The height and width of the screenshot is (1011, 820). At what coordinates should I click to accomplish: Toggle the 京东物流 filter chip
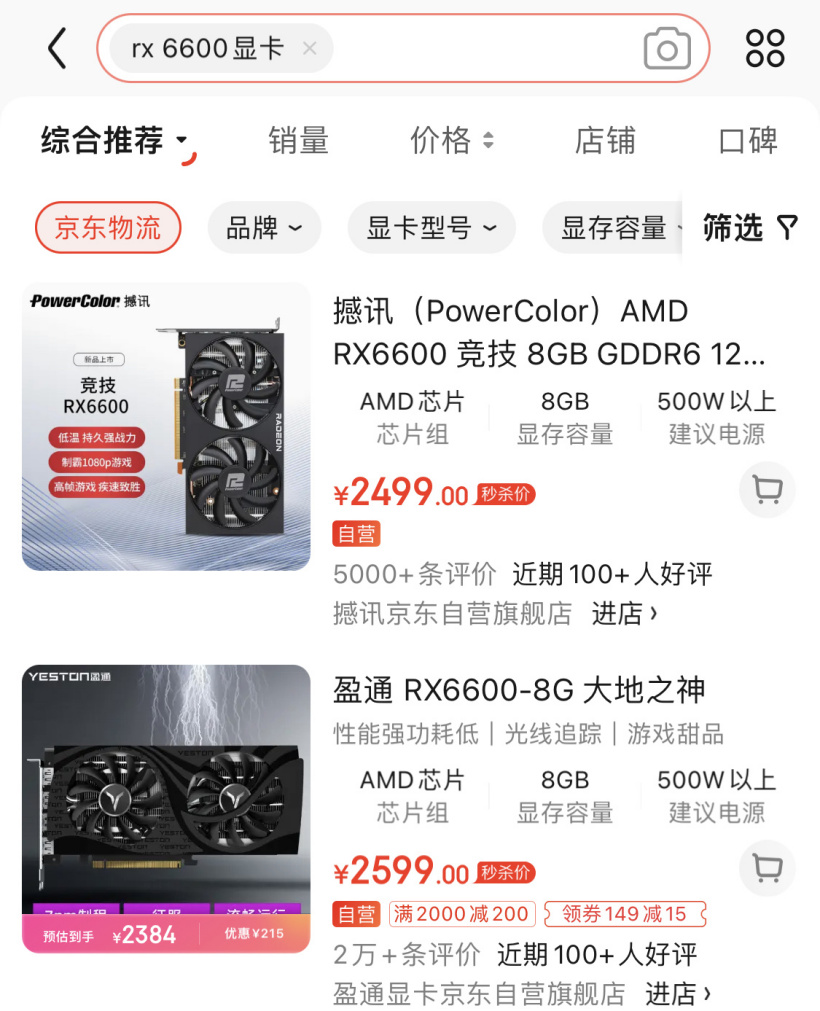click(x=108, y=228)
